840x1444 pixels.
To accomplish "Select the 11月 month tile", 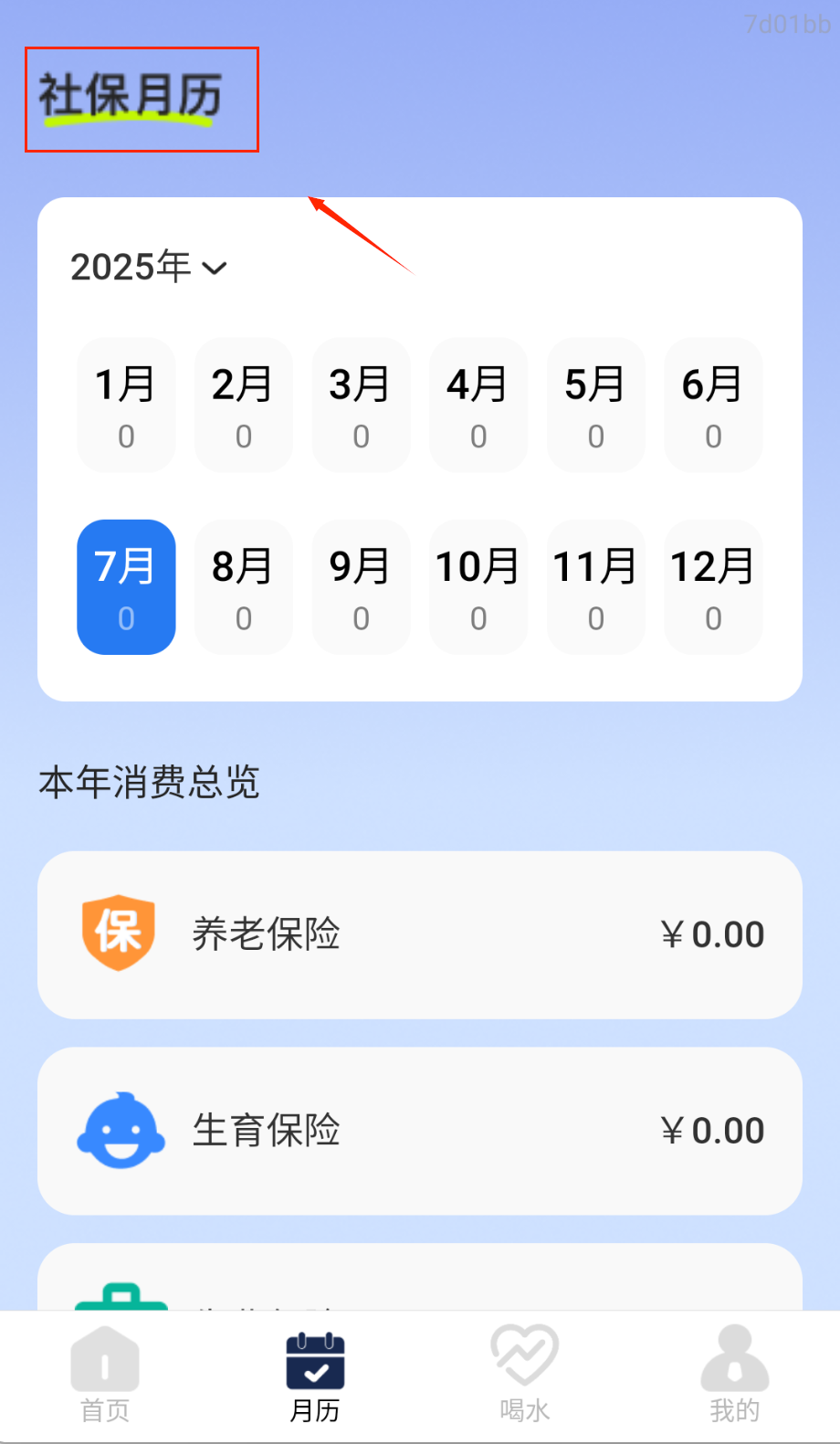I will pyautogui.click(x=595, y=587).
